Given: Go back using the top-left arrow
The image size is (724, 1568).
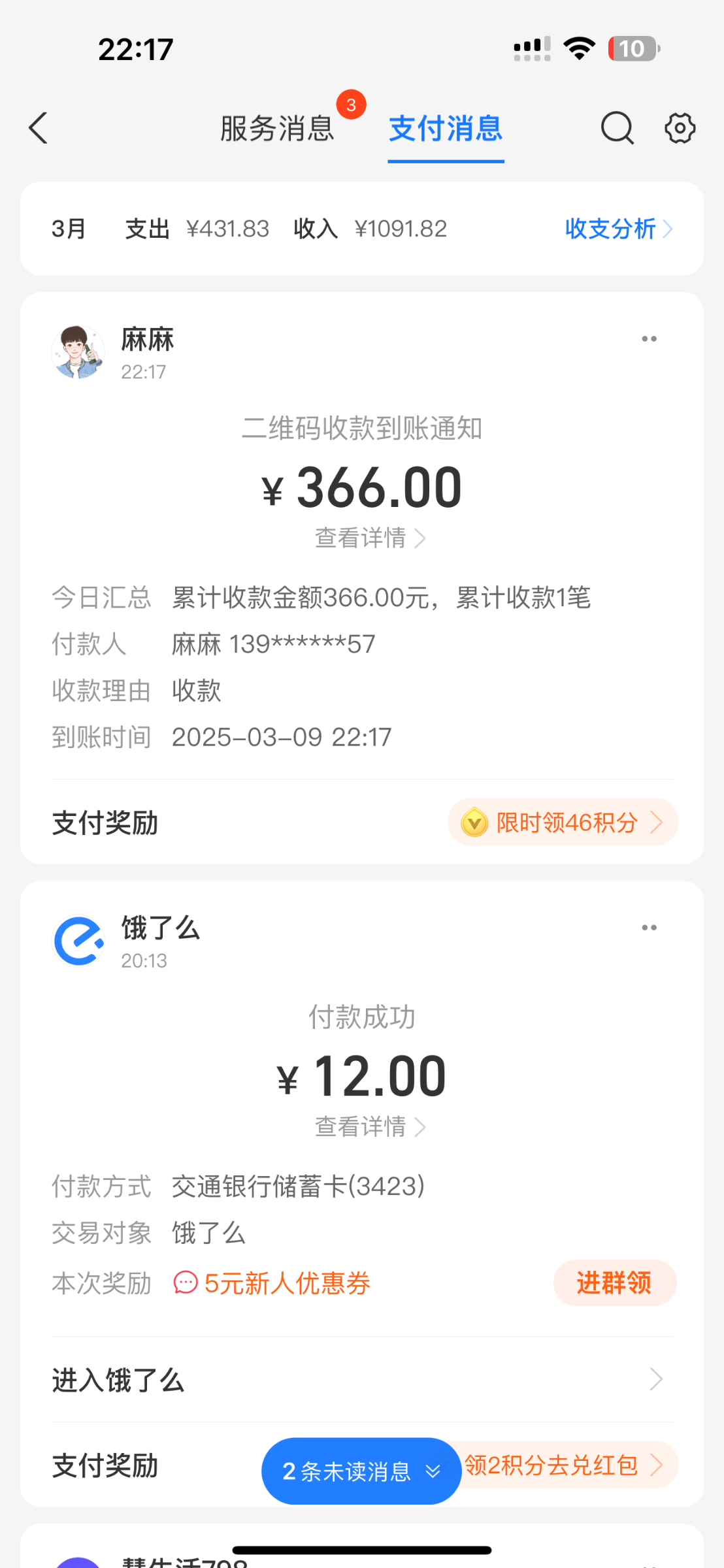Looking at the screenshot, I should (x=39, y=128).
